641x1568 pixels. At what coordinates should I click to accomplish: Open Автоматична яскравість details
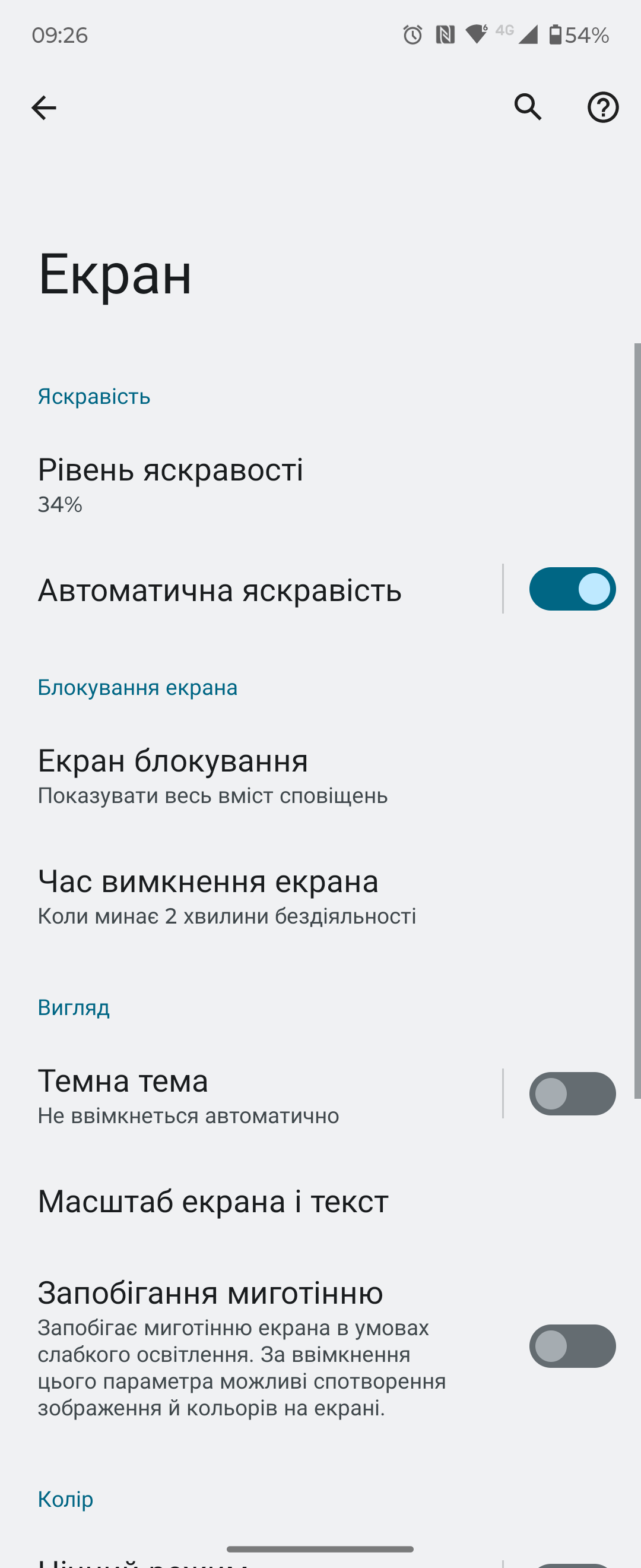[x=219, y=590]
